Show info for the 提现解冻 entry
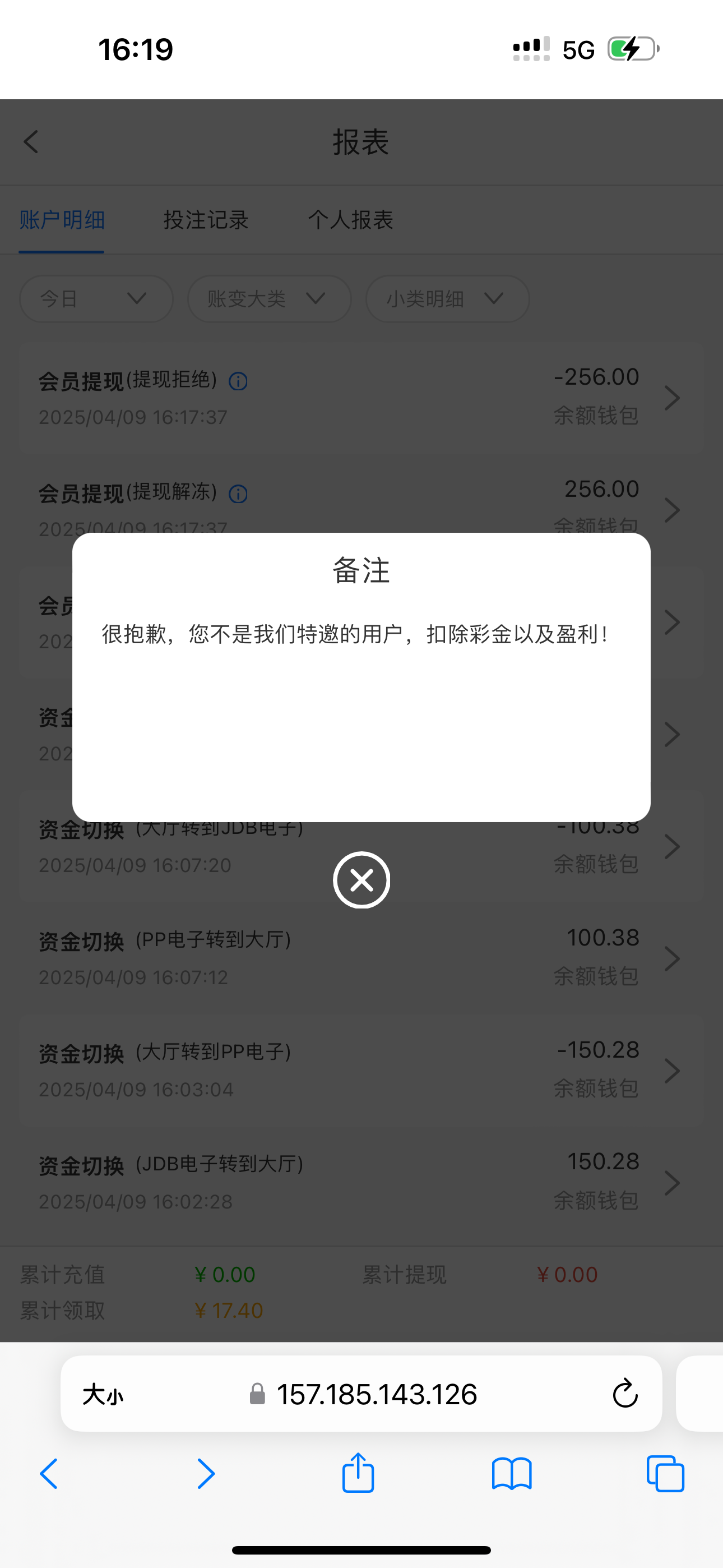This screenshot has width=723, height=1568. (238, 494)
